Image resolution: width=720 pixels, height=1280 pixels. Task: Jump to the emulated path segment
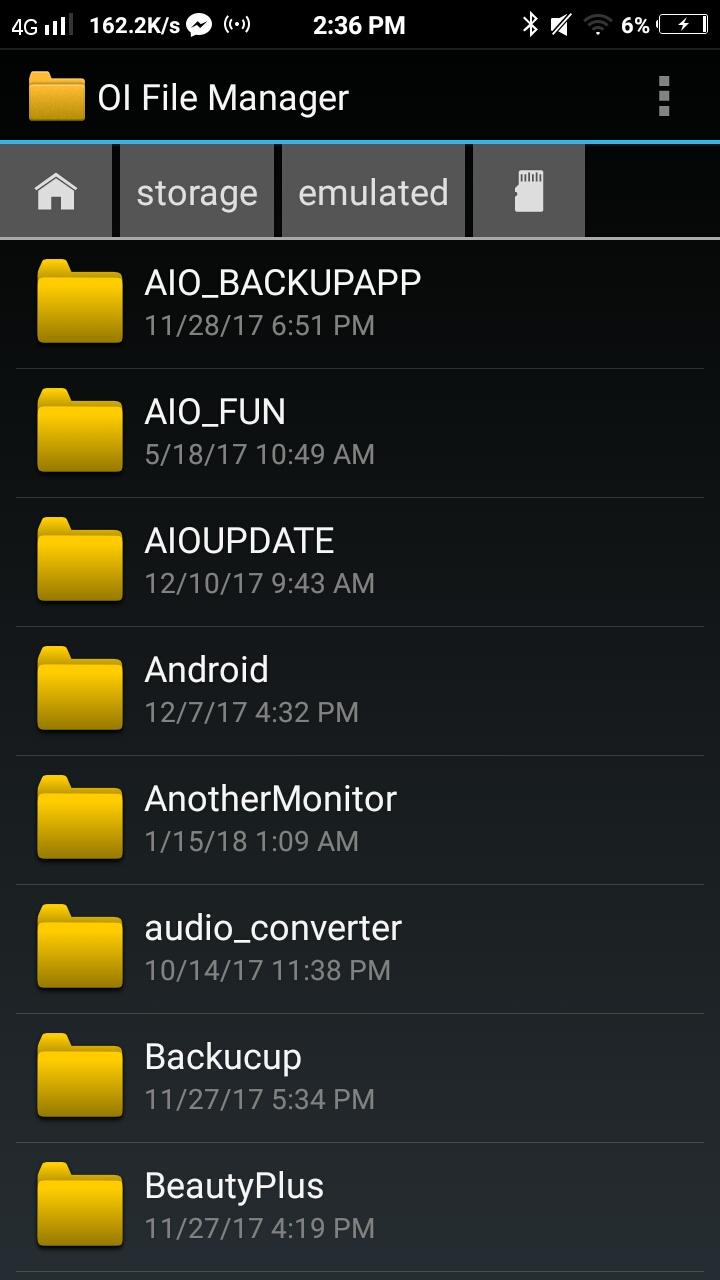coord(373,192)
